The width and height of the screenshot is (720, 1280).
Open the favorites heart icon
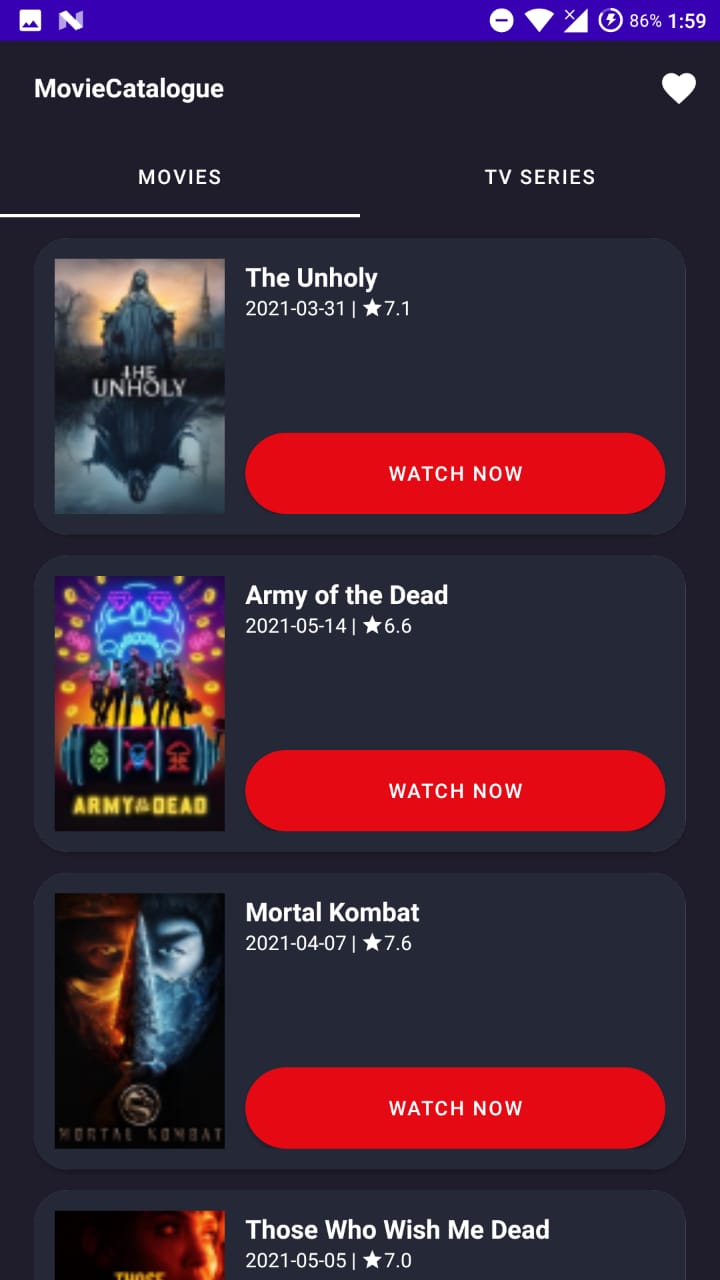[x=679, y=89]
